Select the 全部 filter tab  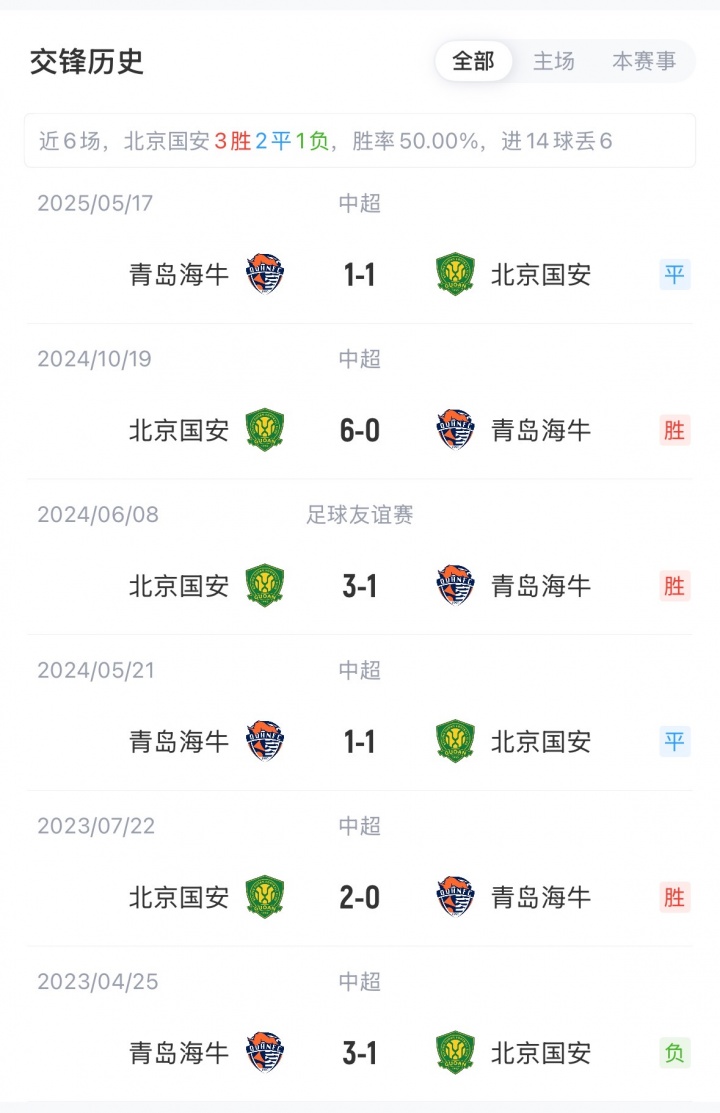[473, 61]
